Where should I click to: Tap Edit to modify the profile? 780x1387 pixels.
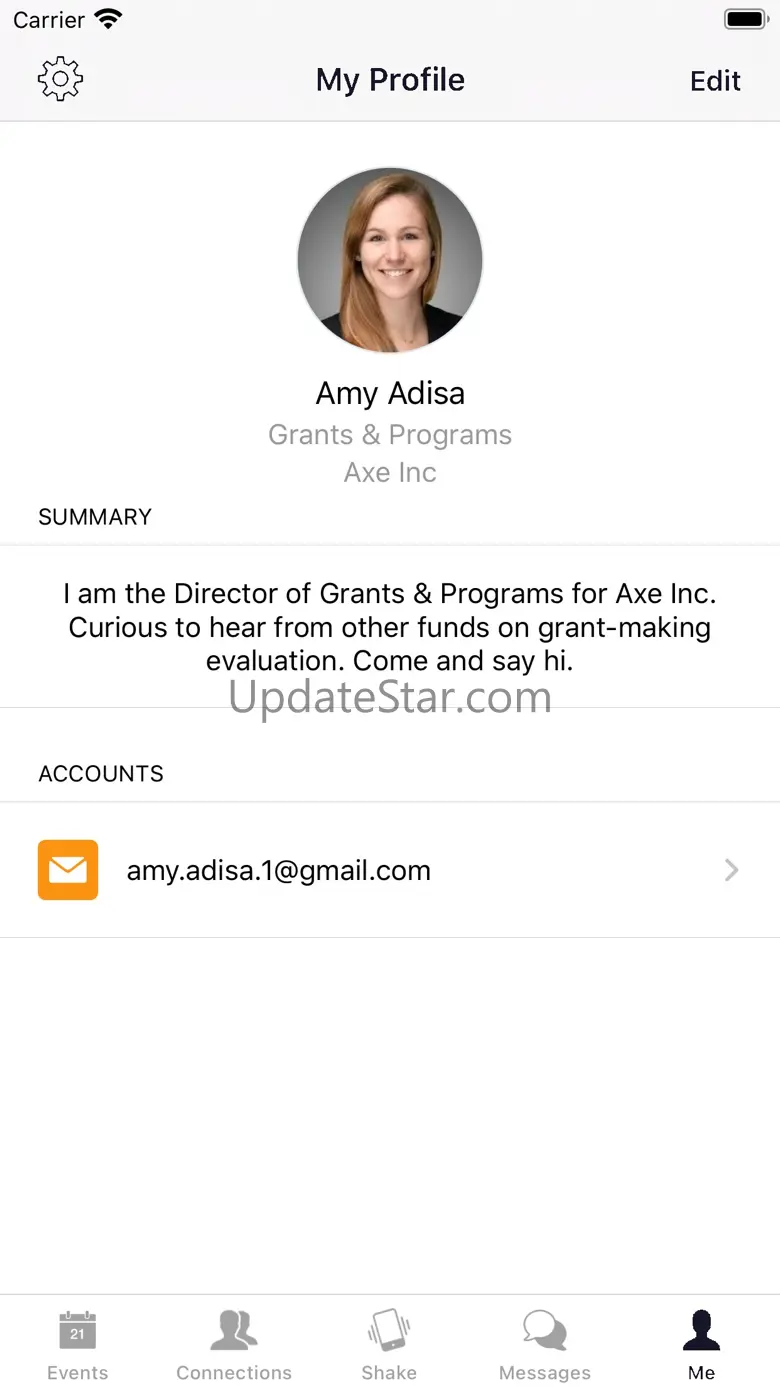pos(715,81)
